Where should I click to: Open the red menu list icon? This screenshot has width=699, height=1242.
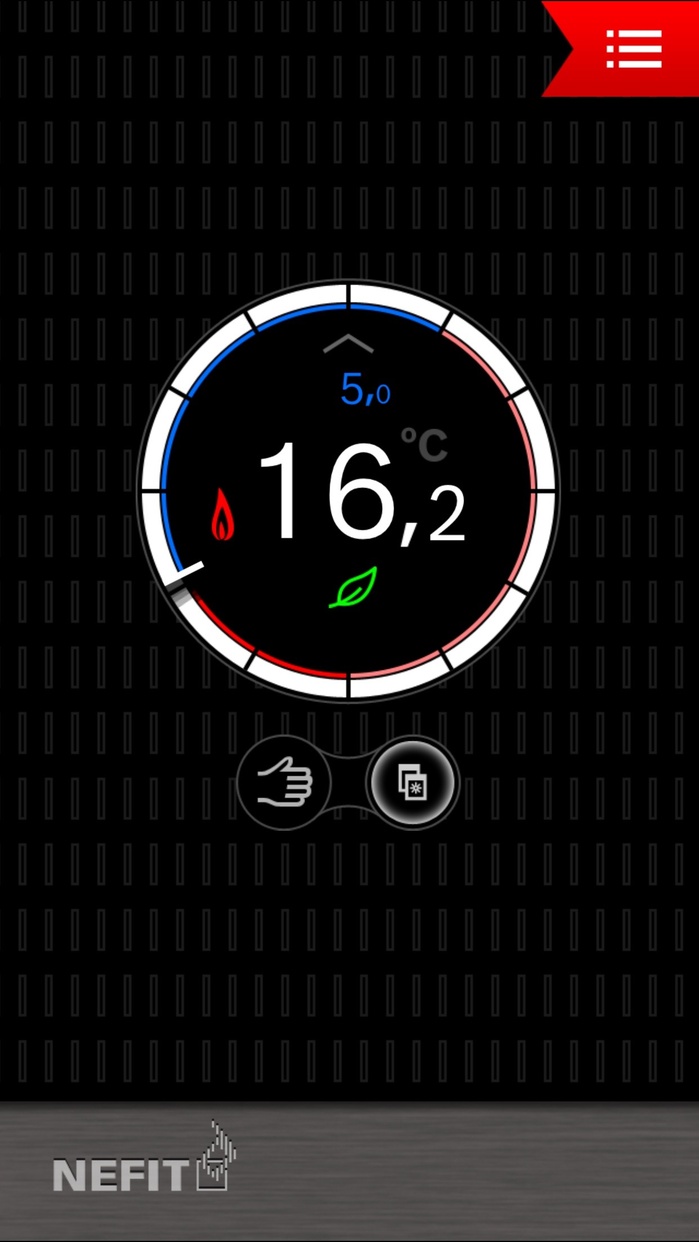[634, 48]
